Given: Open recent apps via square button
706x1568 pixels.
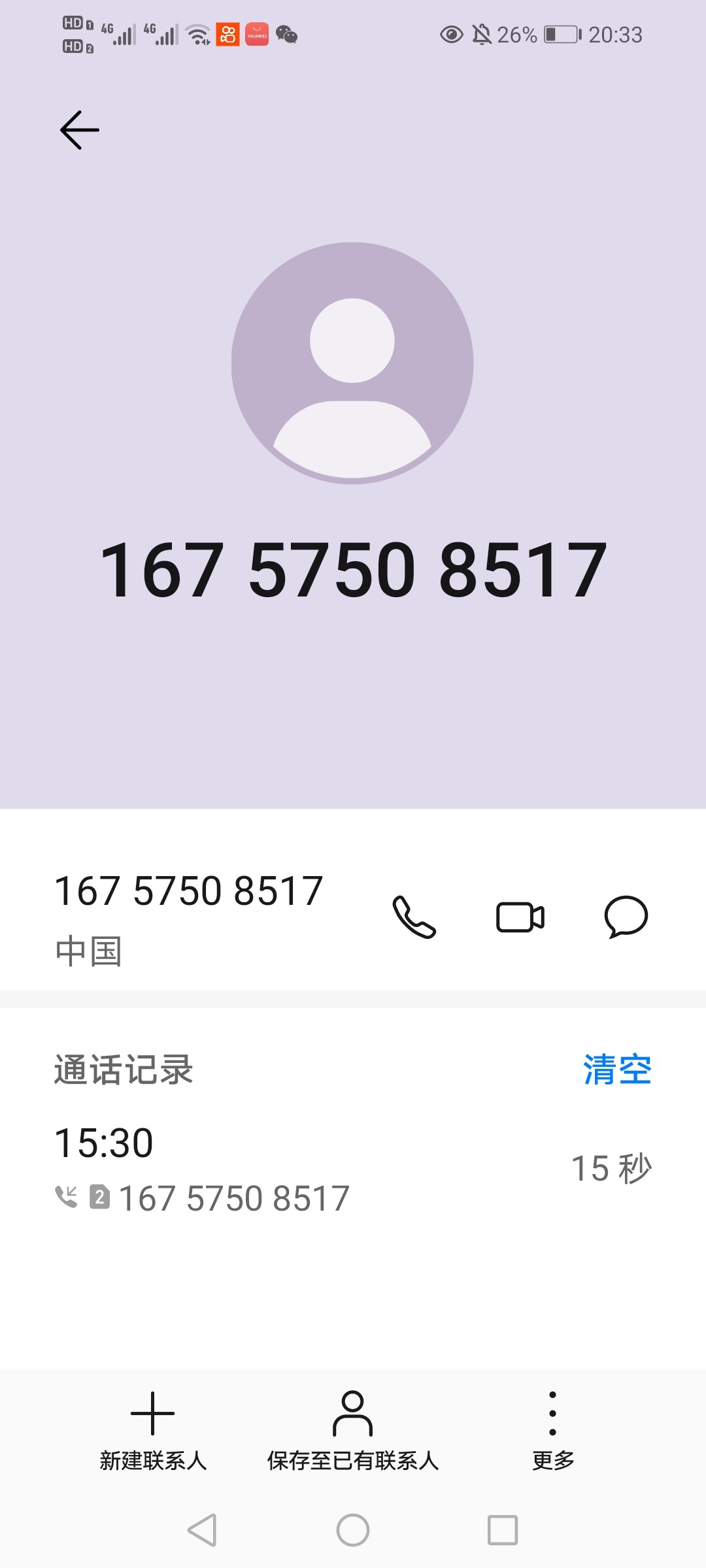Looking at the screenshot, I should 503,1530.
